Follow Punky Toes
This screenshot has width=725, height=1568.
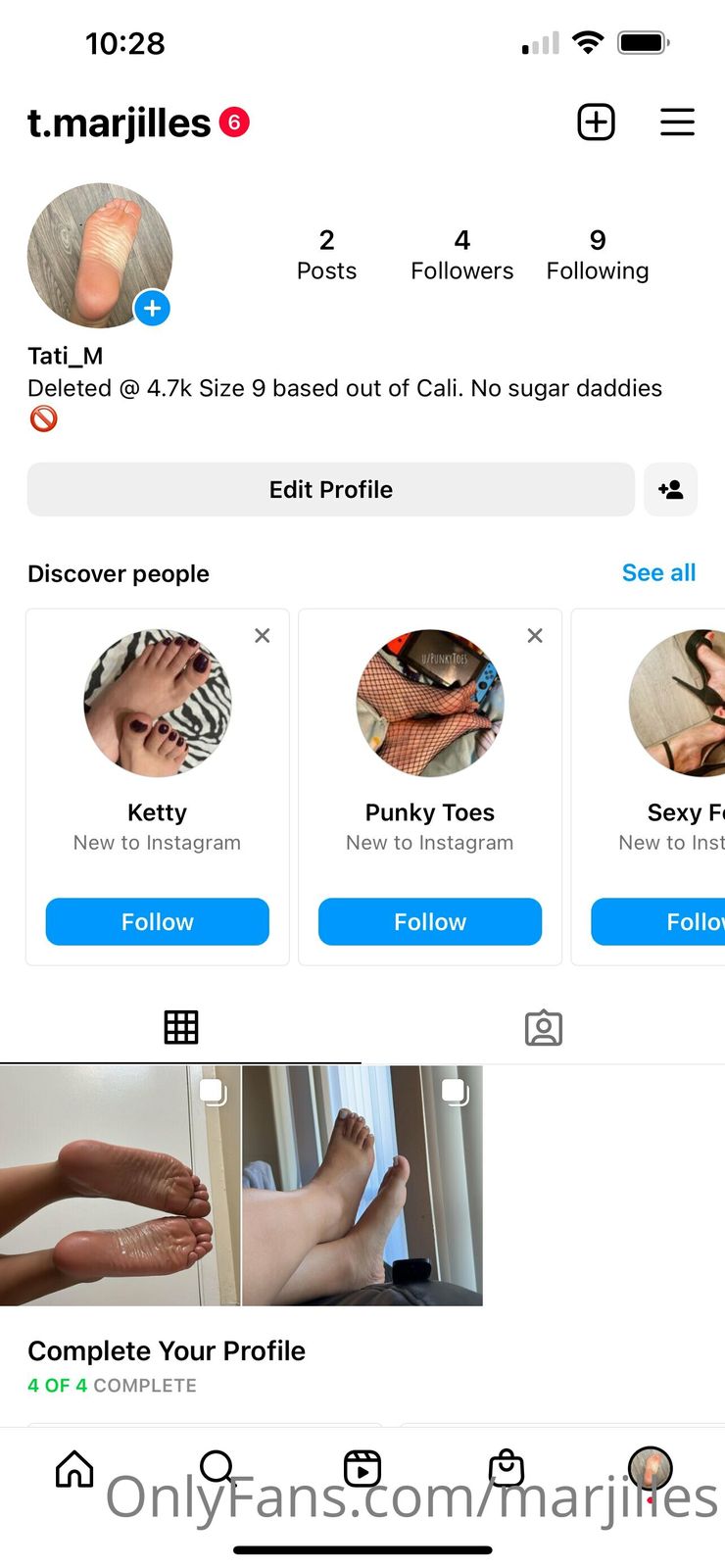[x=429, y=921]
